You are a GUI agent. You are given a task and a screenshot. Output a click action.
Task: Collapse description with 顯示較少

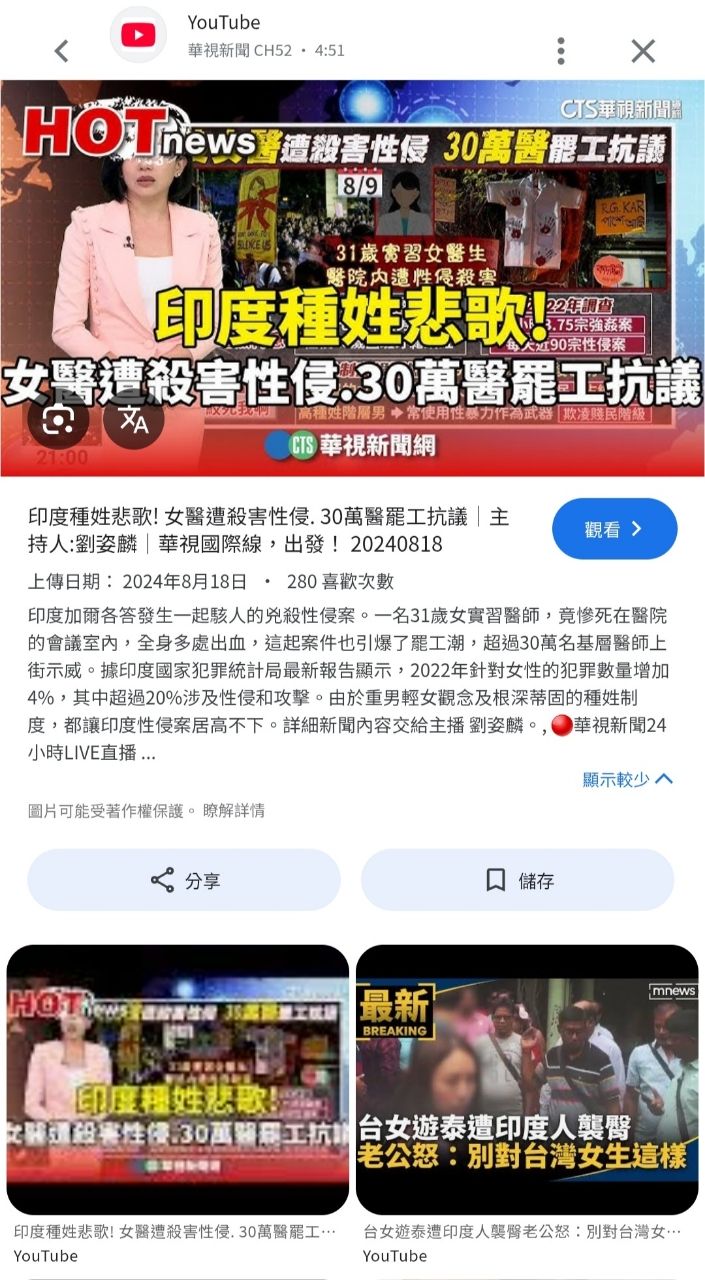point(628,779)
